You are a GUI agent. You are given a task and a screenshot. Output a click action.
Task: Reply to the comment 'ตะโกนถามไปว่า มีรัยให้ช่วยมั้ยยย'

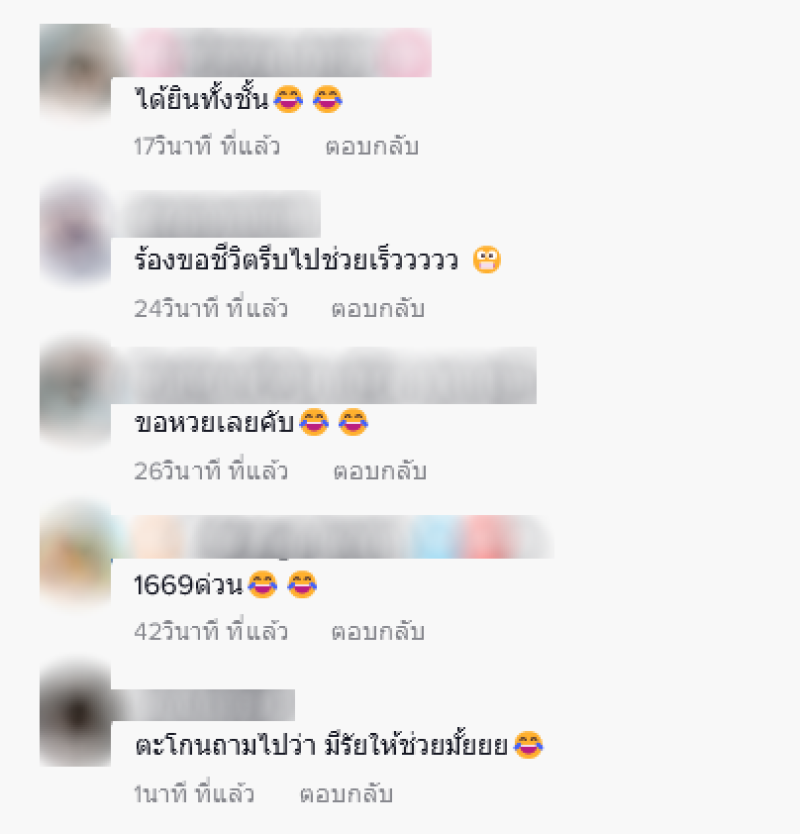click(346, 795)
